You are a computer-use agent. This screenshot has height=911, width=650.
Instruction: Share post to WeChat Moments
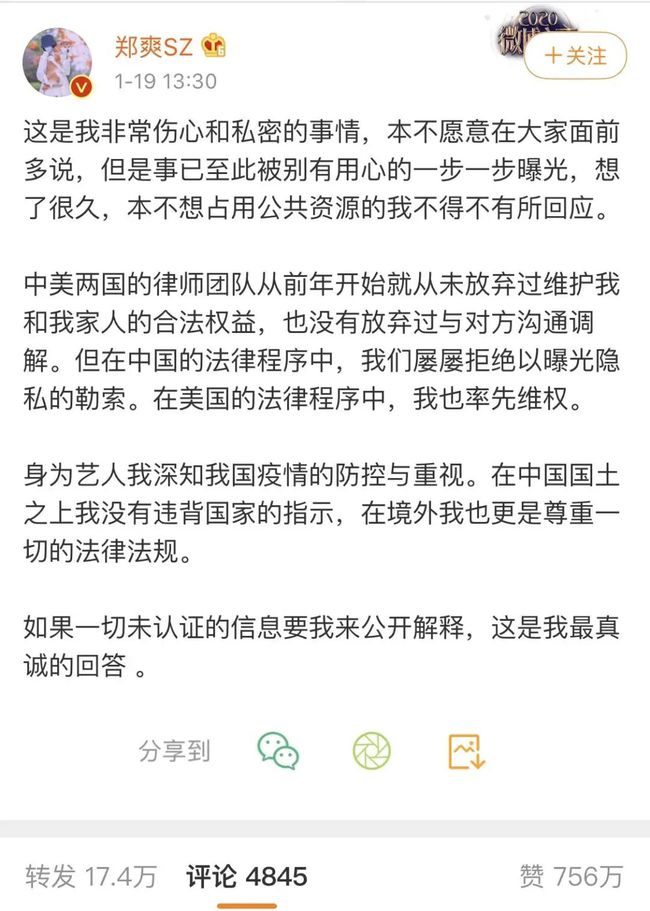372,750
